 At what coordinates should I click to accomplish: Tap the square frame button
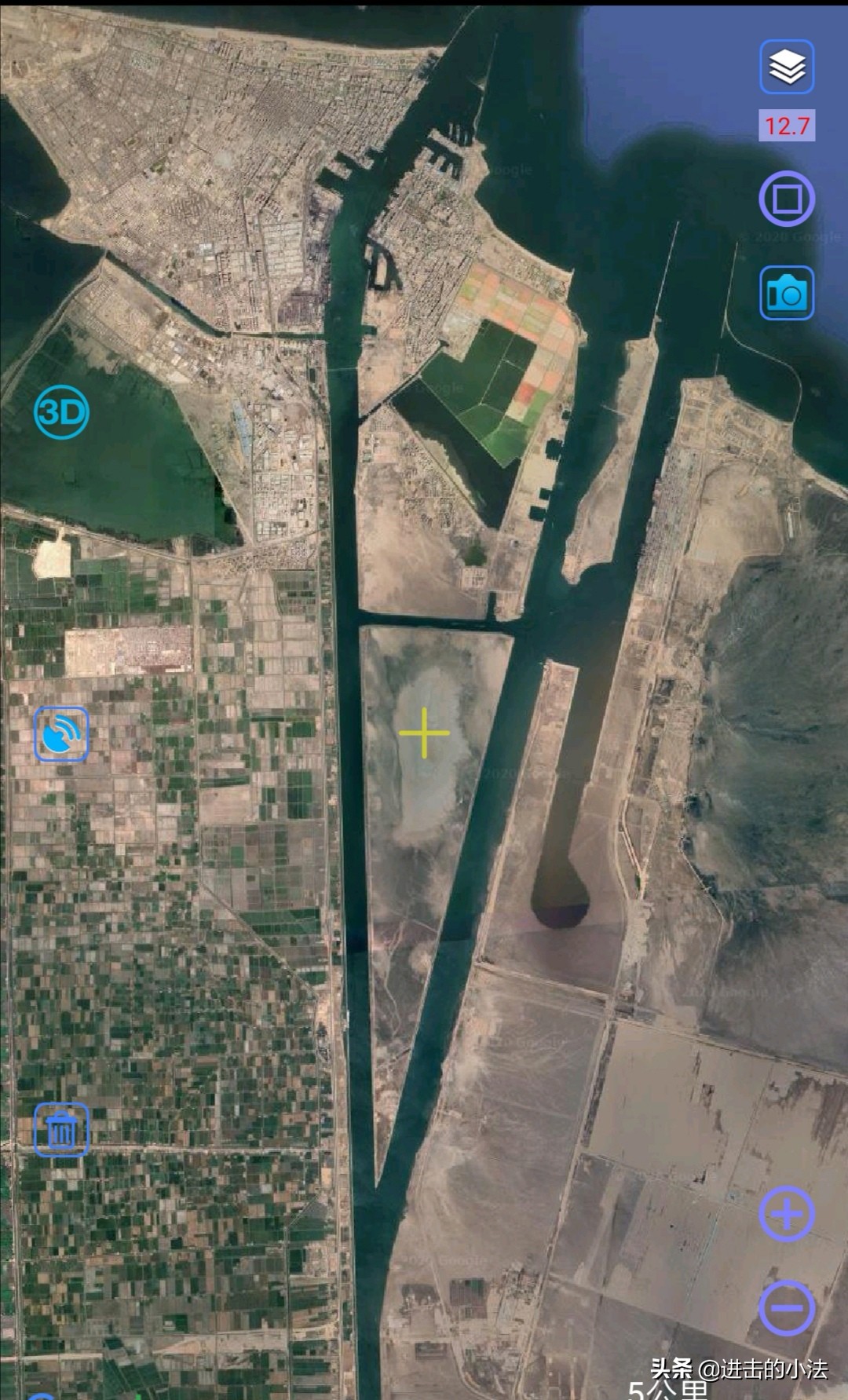click(x=787, y=199)
